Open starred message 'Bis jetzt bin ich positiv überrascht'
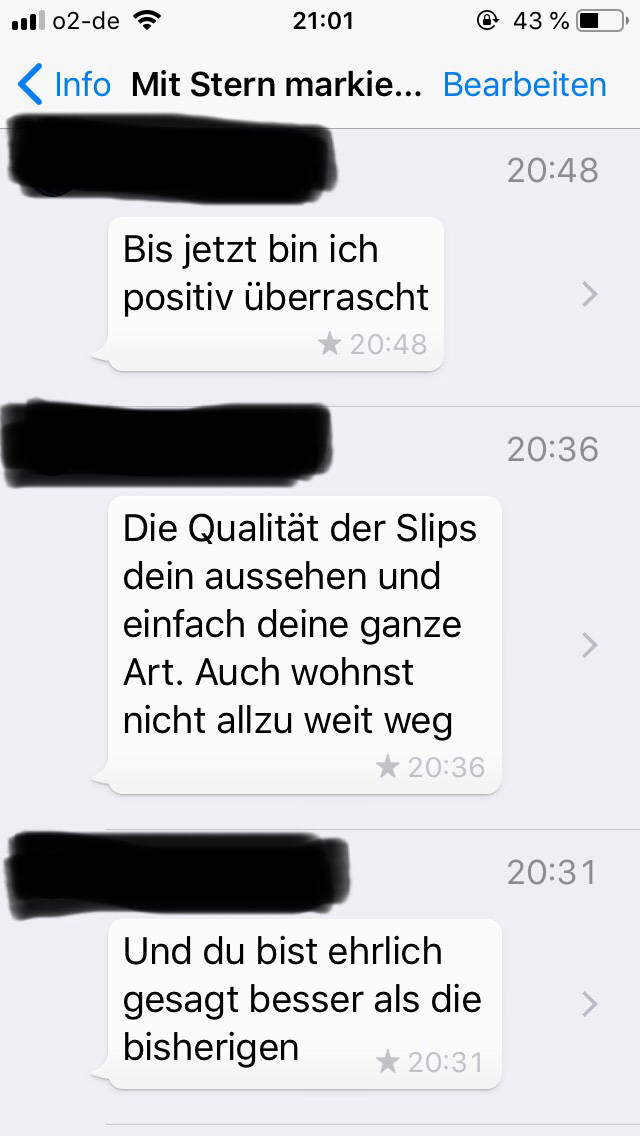This screenshot has height=1136, width=640. [x=275, y=292]
